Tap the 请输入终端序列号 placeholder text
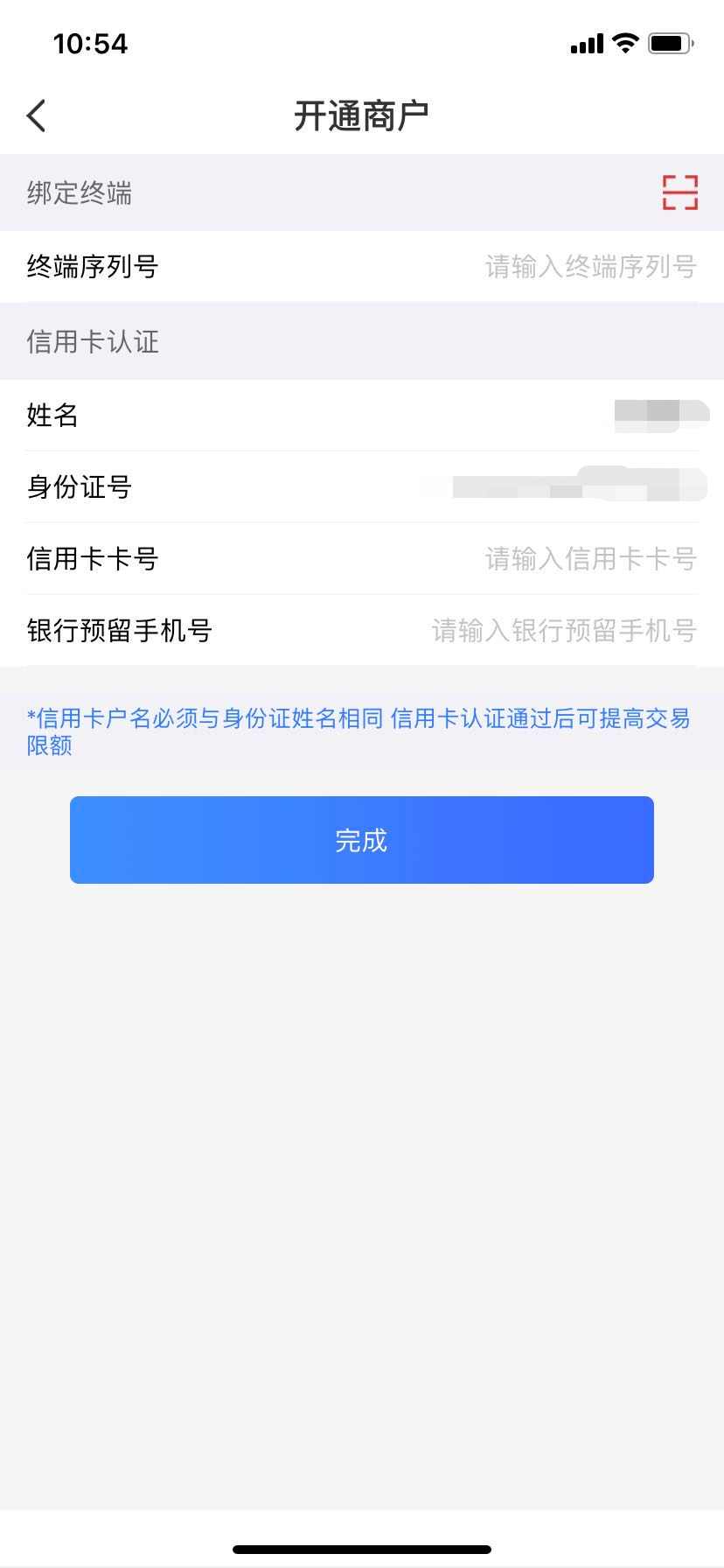The width and height of the screenshot is (724, 1568). pyautogui.click(x=590, y=267)
